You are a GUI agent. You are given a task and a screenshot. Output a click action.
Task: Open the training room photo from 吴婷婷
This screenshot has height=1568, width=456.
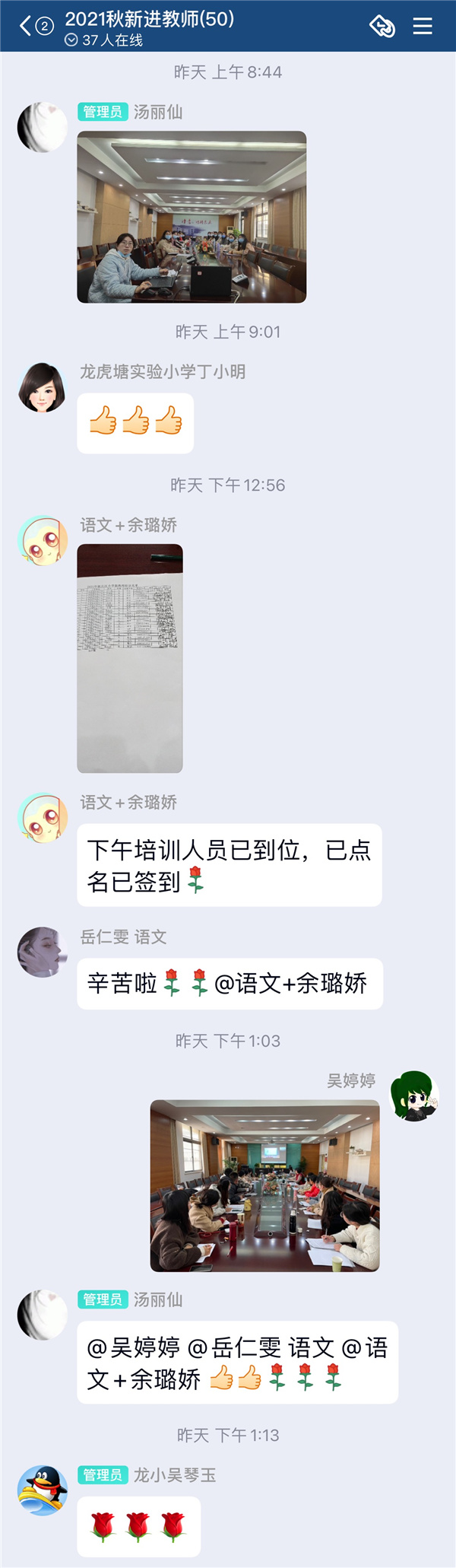(264, 1185)
